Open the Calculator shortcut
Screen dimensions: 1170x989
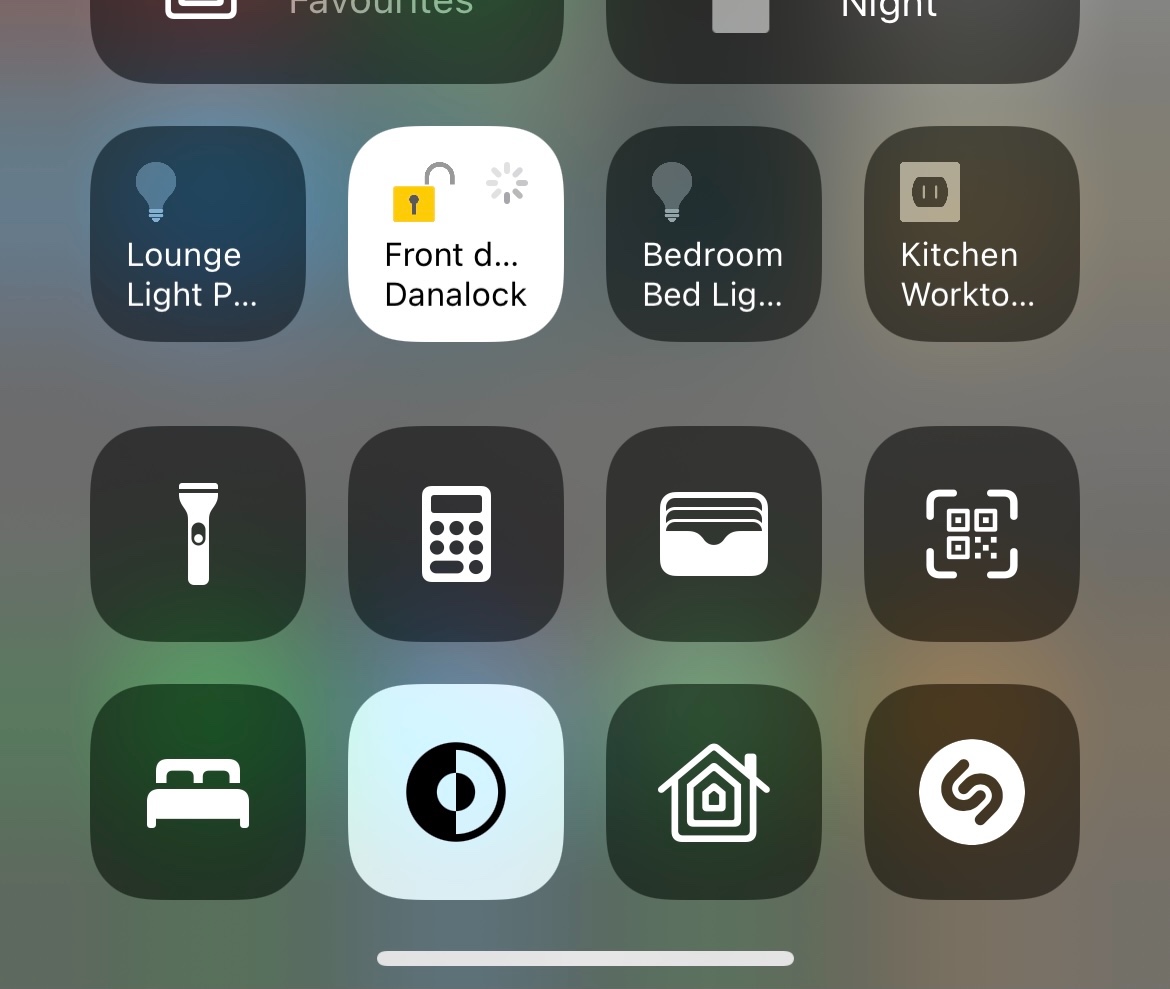pos(456,534)
